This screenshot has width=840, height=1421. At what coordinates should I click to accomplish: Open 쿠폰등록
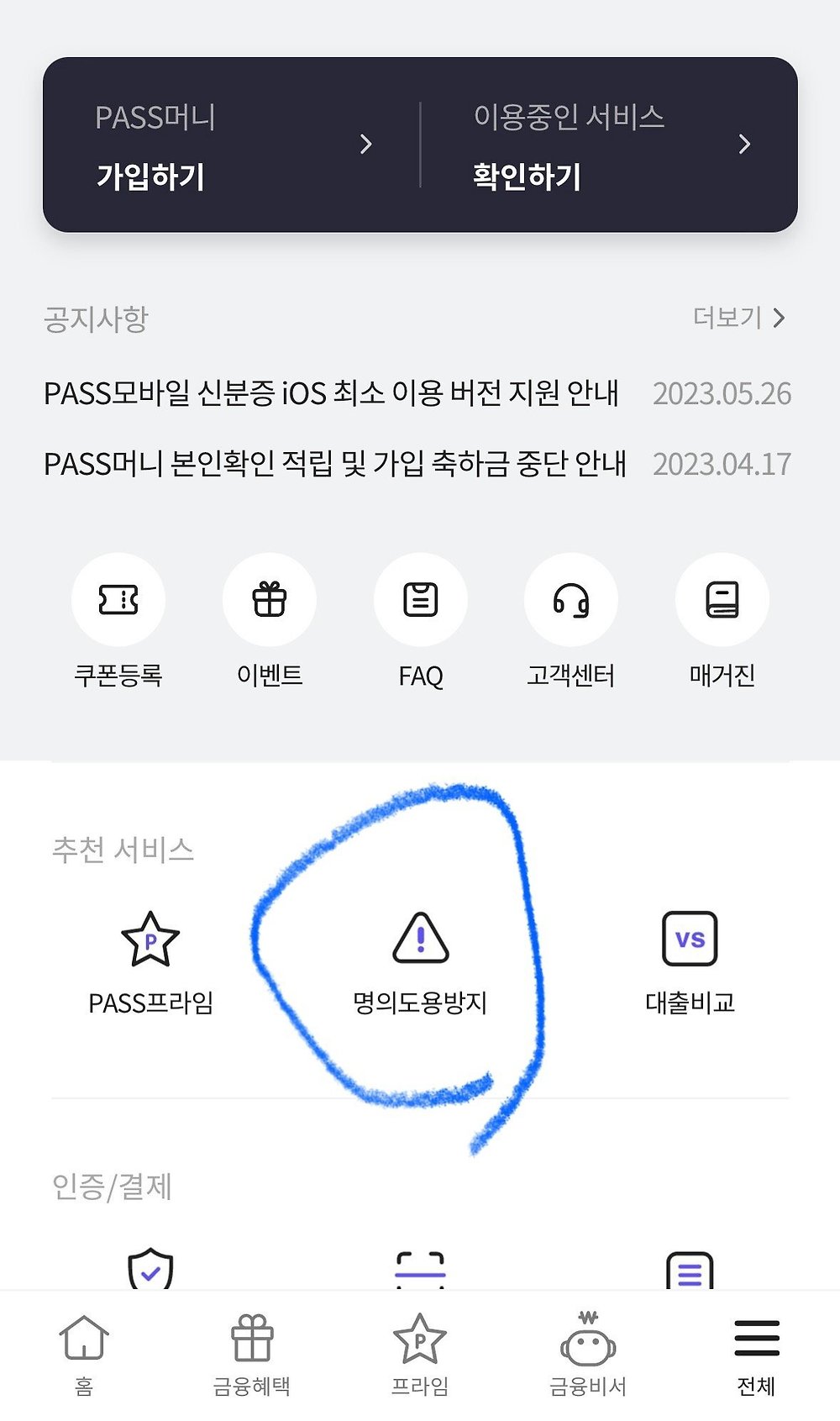pyautogui.click(x=118, y=600)
